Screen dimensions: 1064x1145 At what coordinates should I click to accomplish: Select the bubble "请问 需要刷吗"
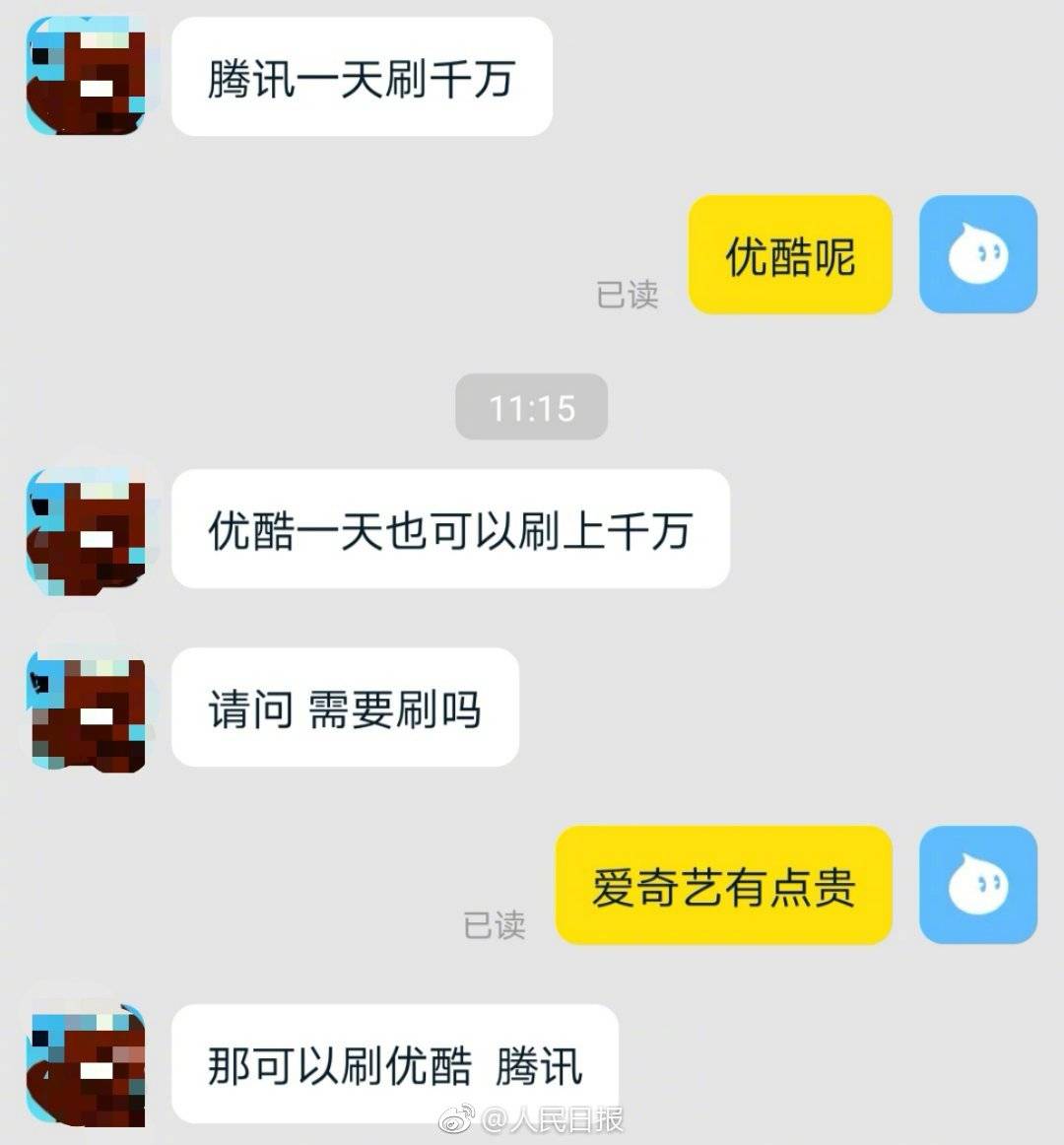pos(345,707)
